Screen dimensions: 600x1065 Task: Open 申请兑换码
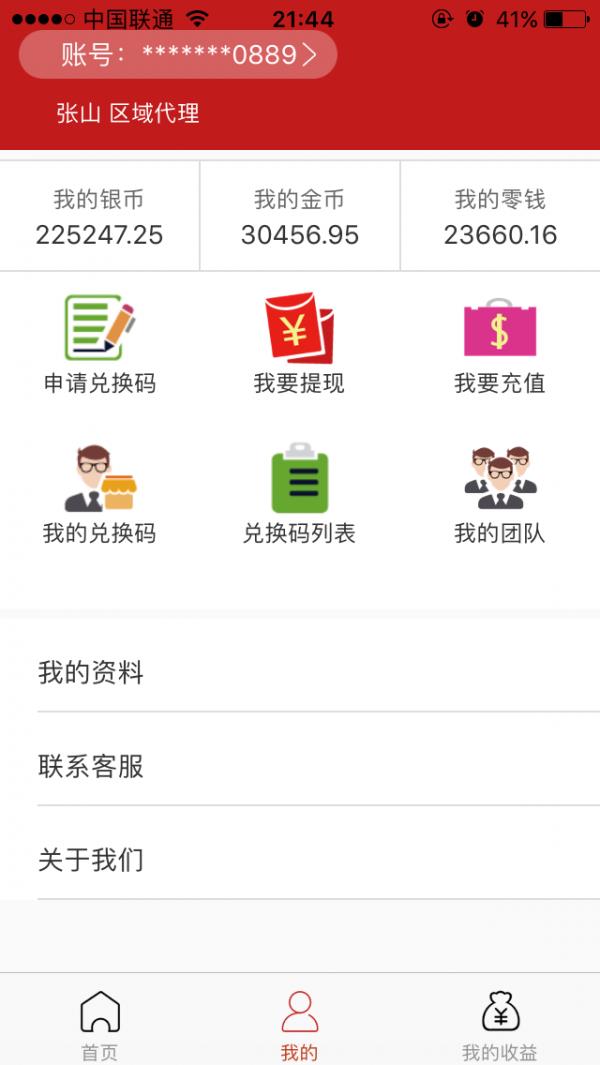[100, 344]
